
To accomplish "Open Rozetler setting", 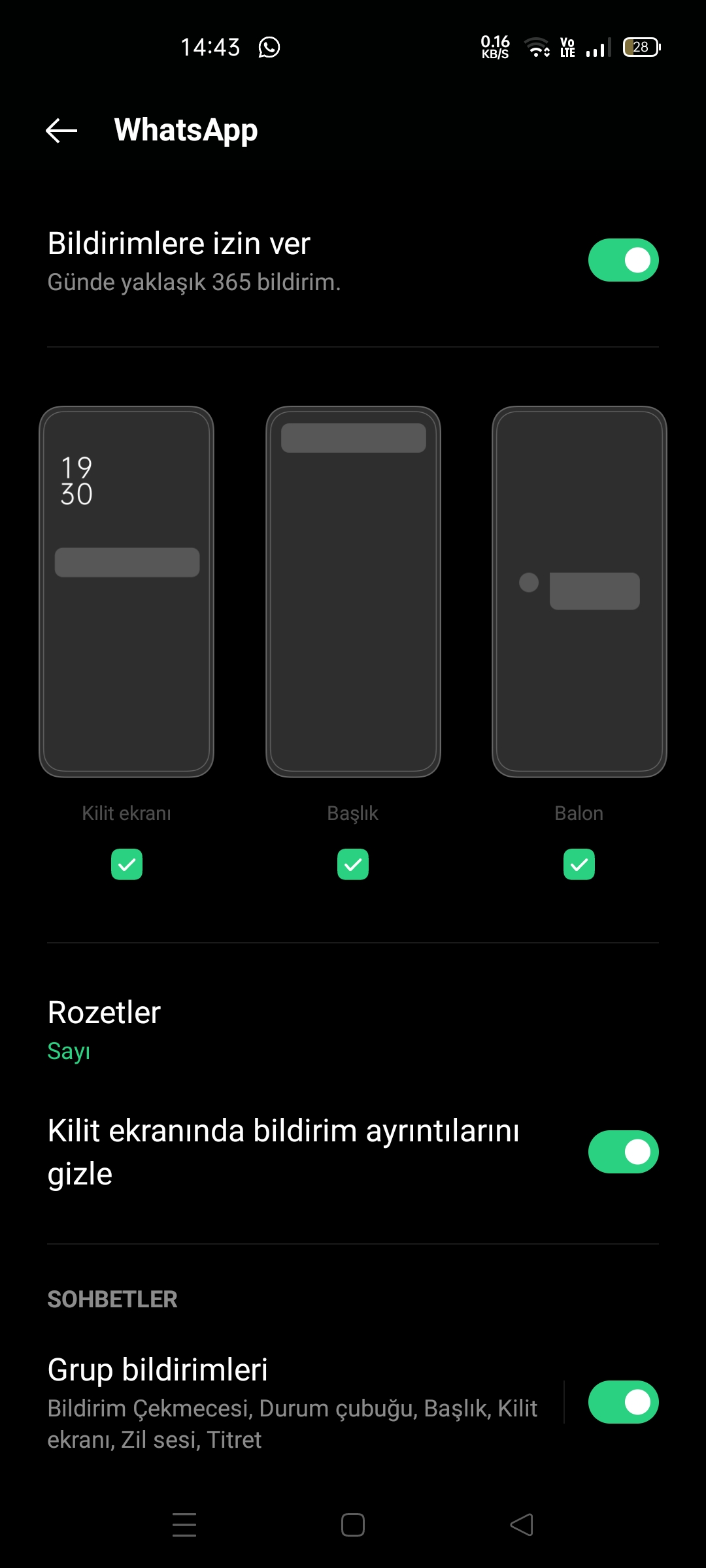I will click(353, 1030).
